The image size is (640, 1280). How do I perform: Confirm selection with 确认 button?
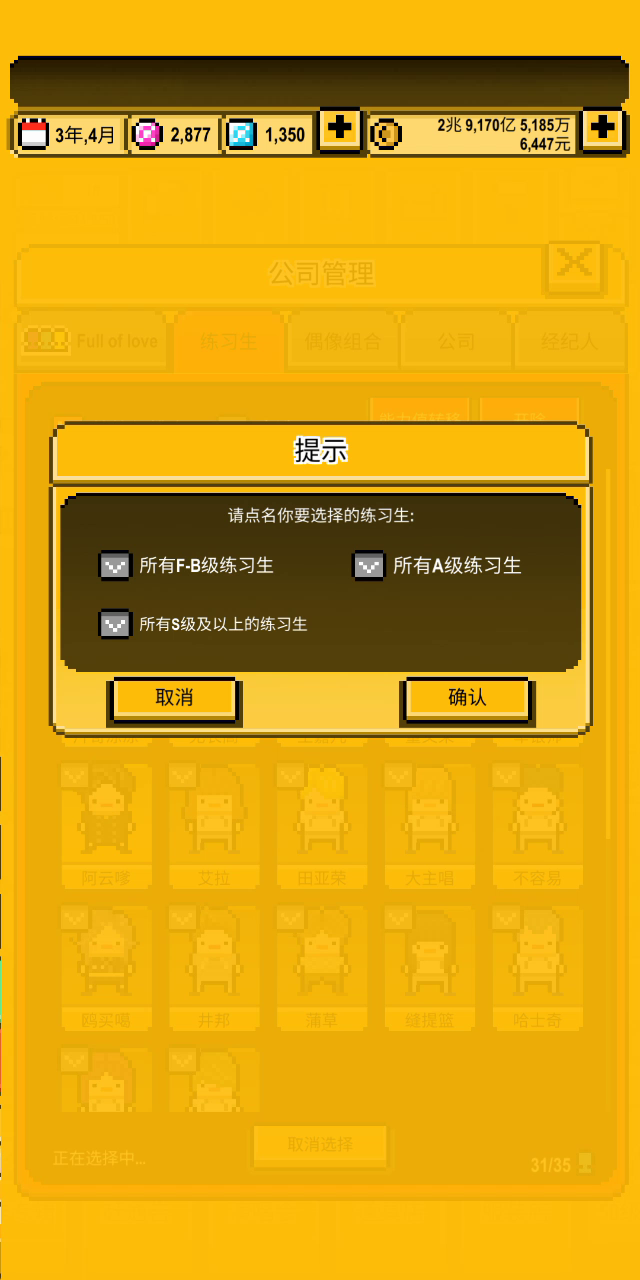click(466, 698)
